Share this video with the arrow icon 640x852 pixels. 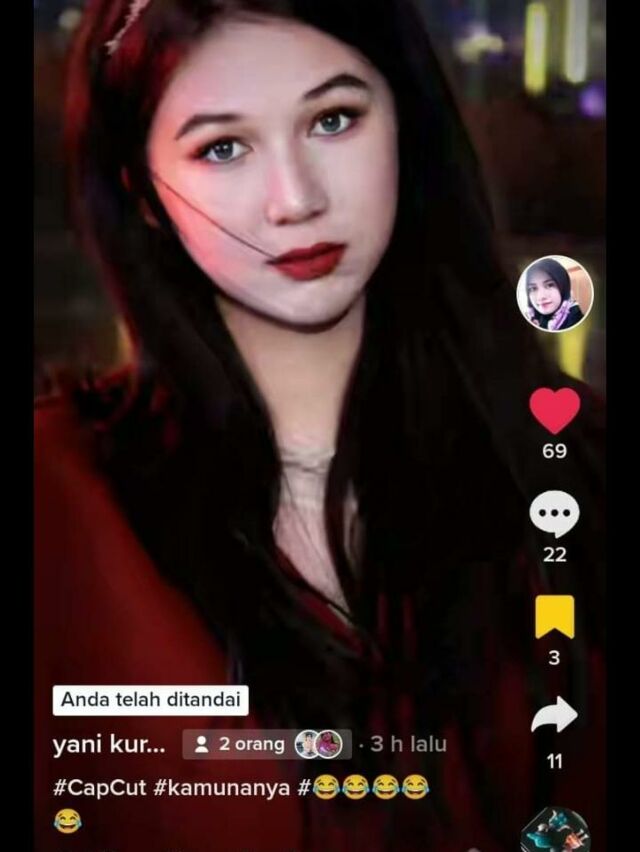tap(554, 716)
